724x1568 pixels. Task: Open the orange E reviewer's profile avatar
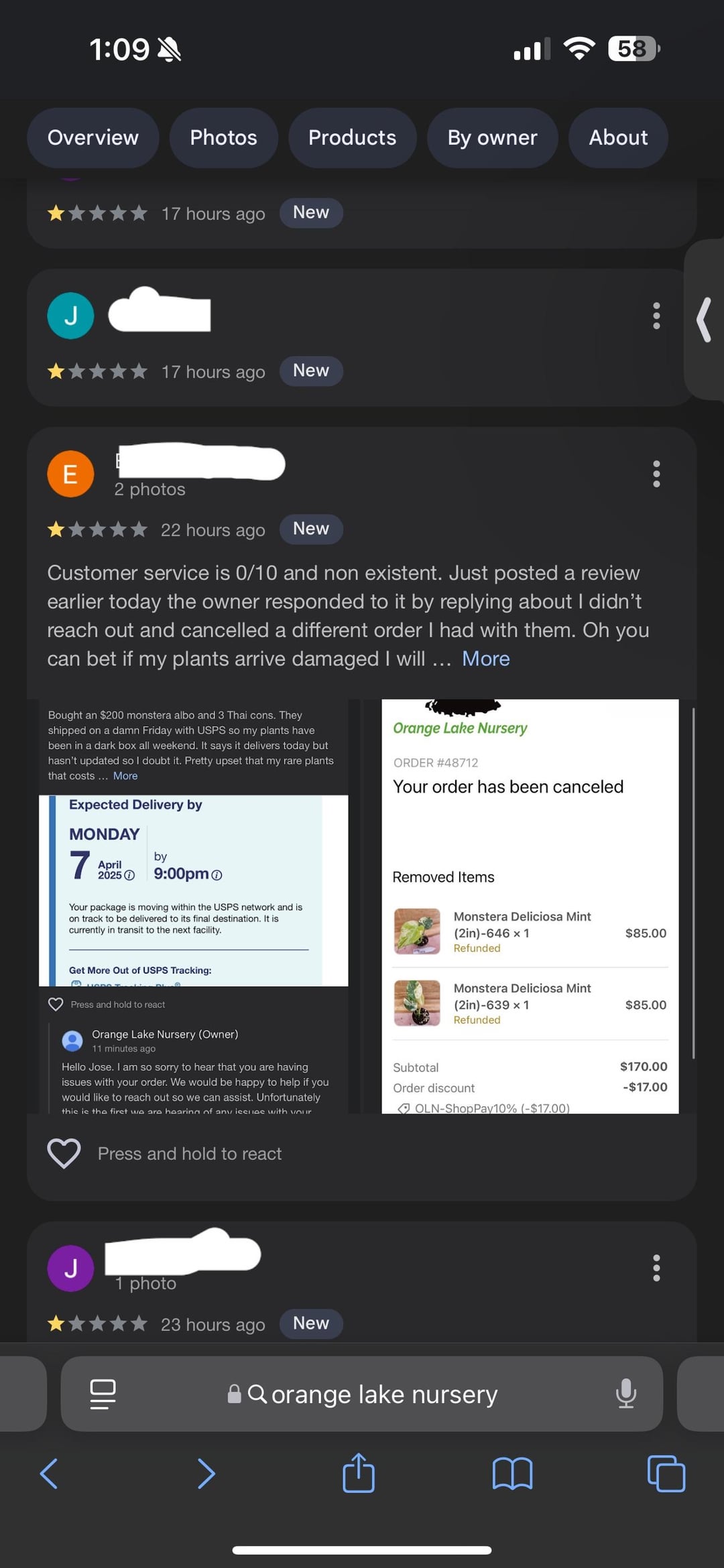point(70,474)
